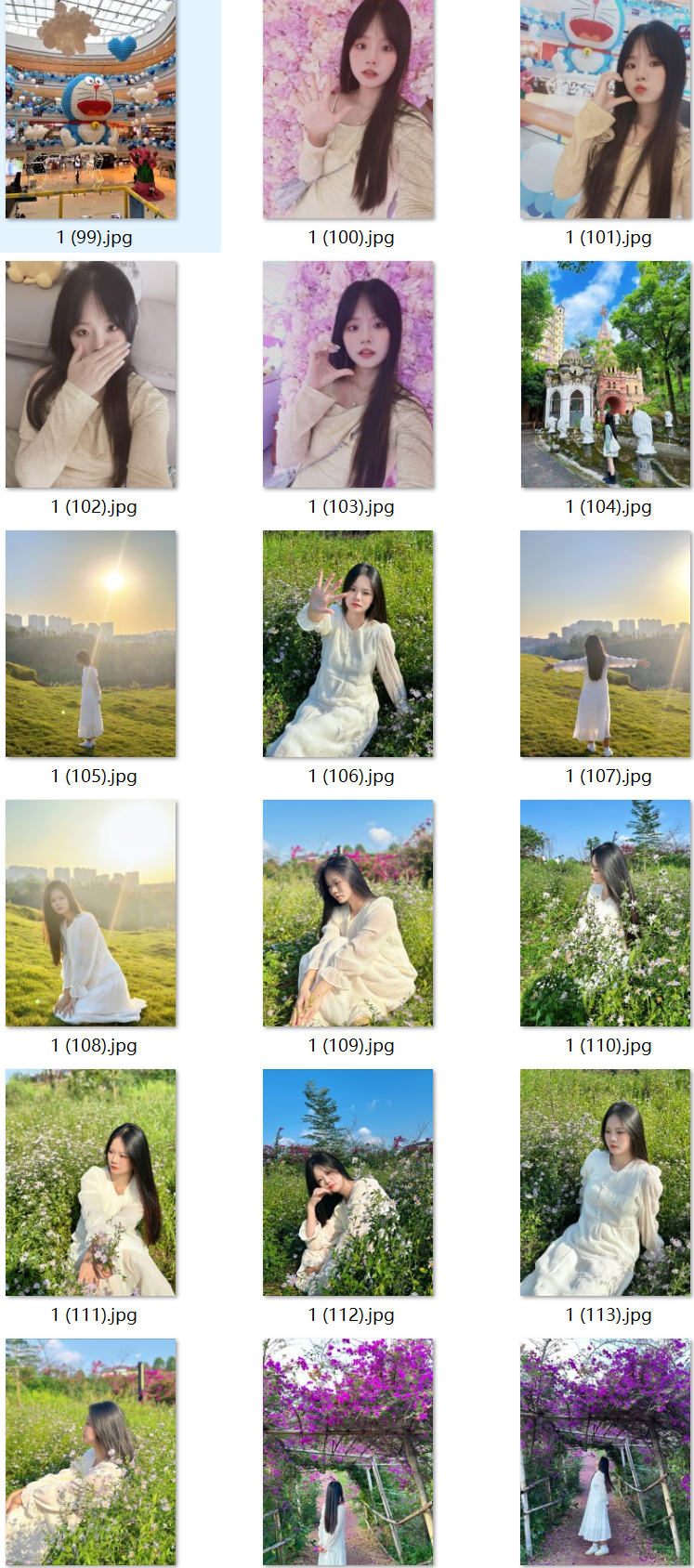Tap thumbnail 1 (107).jpg
The height and width of the screenshot is (1568, 694).
(606, 644)
